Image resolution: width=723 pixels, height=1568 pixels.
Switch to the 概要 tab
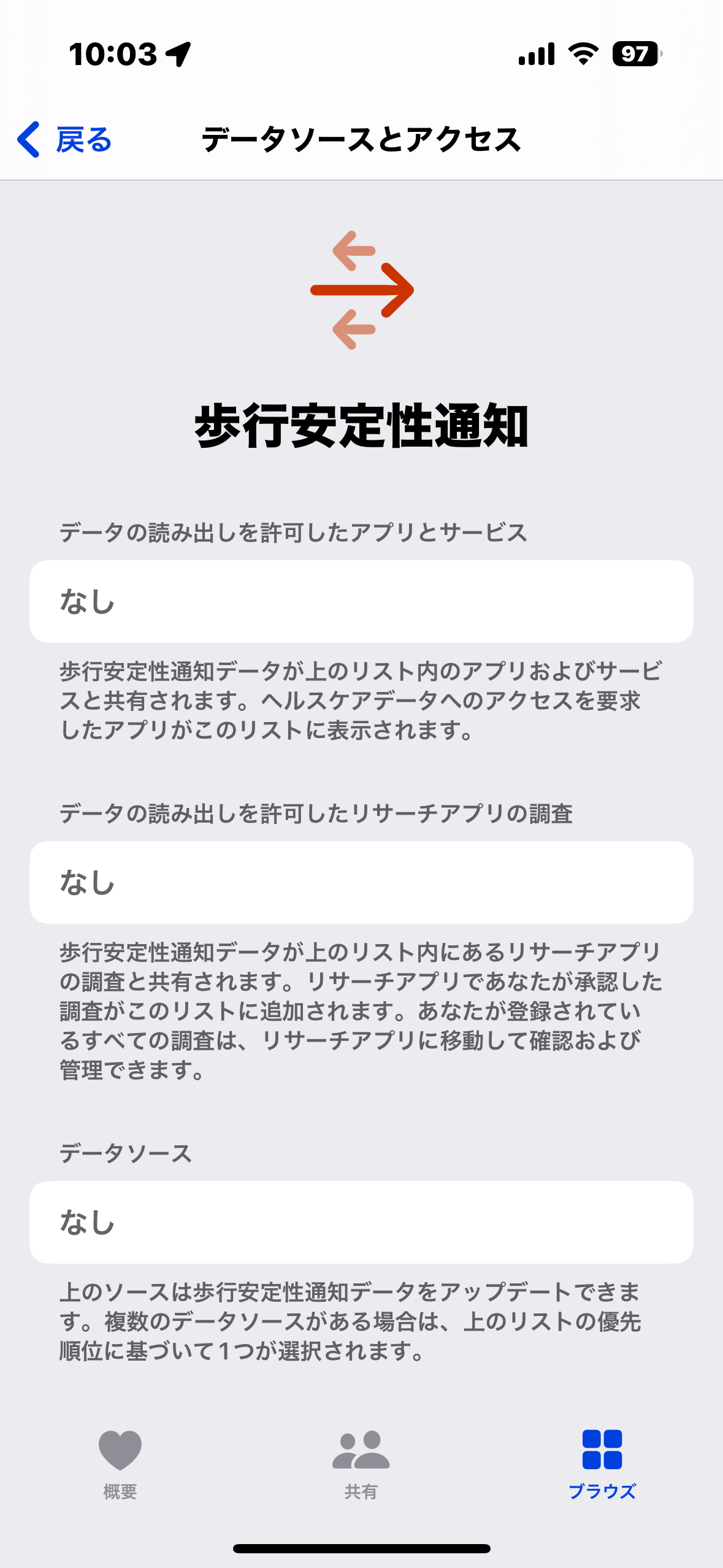pos(120,1462)
